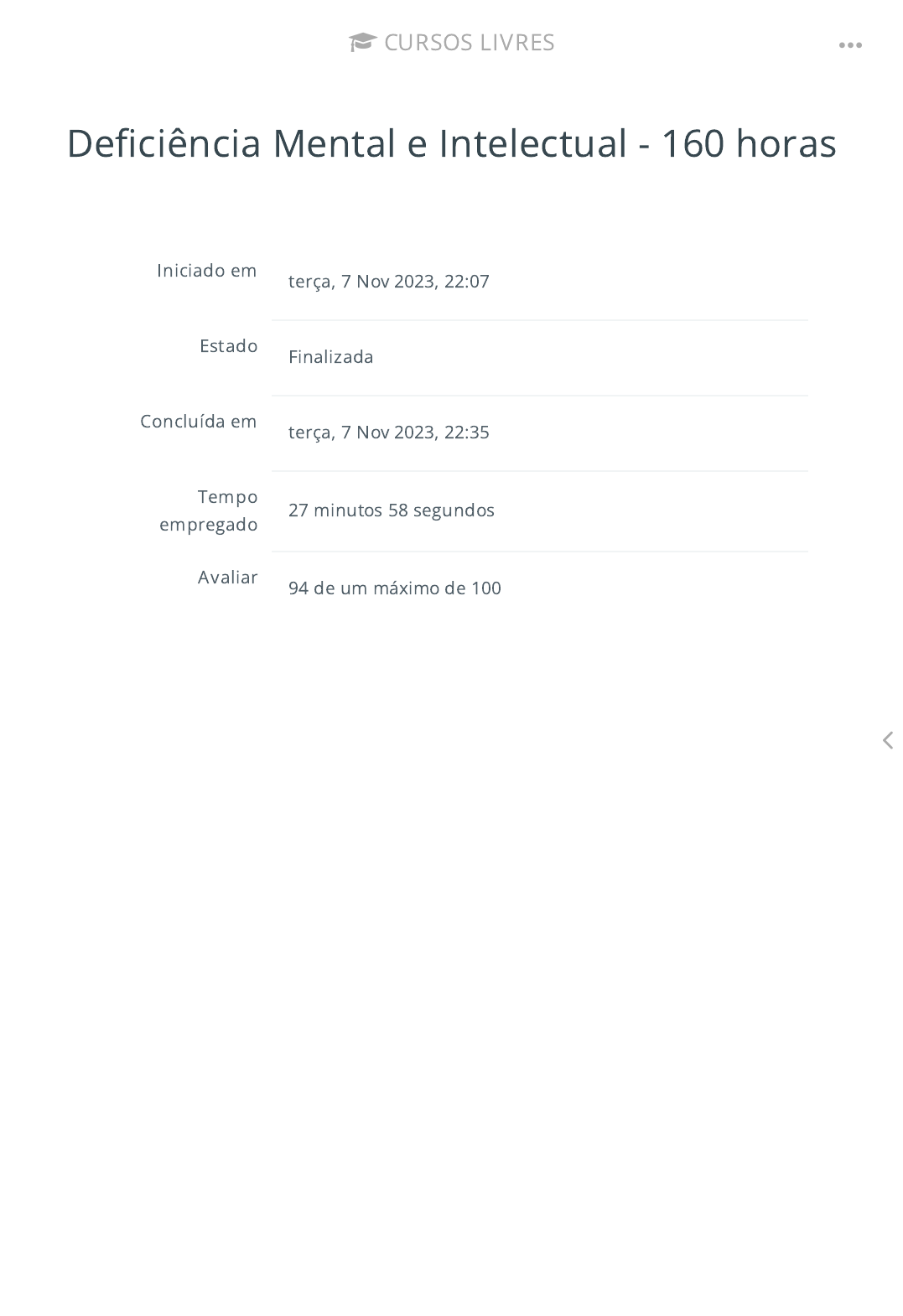Open the Cursos Livres home link
Viewport: 903px width, 1316px height.
coord(452,43)
